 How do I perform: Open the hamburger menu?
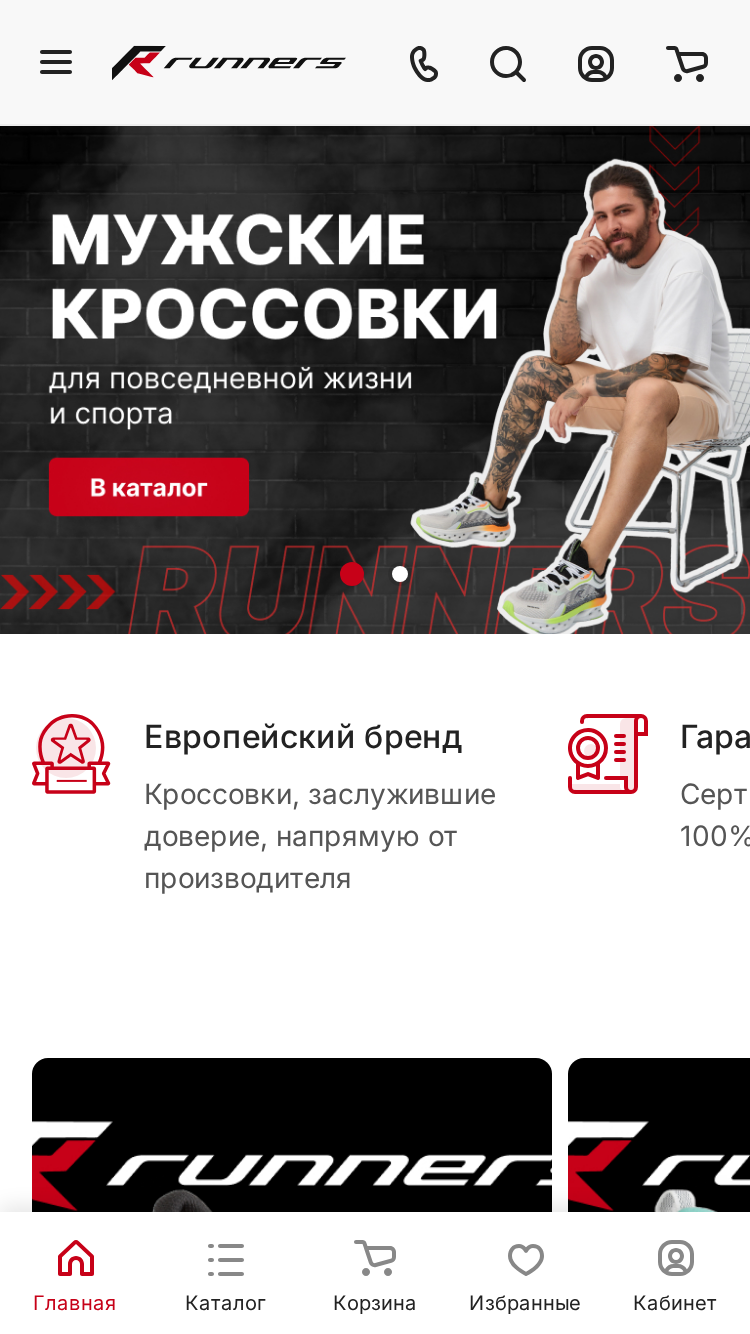[x=56, y=63]
